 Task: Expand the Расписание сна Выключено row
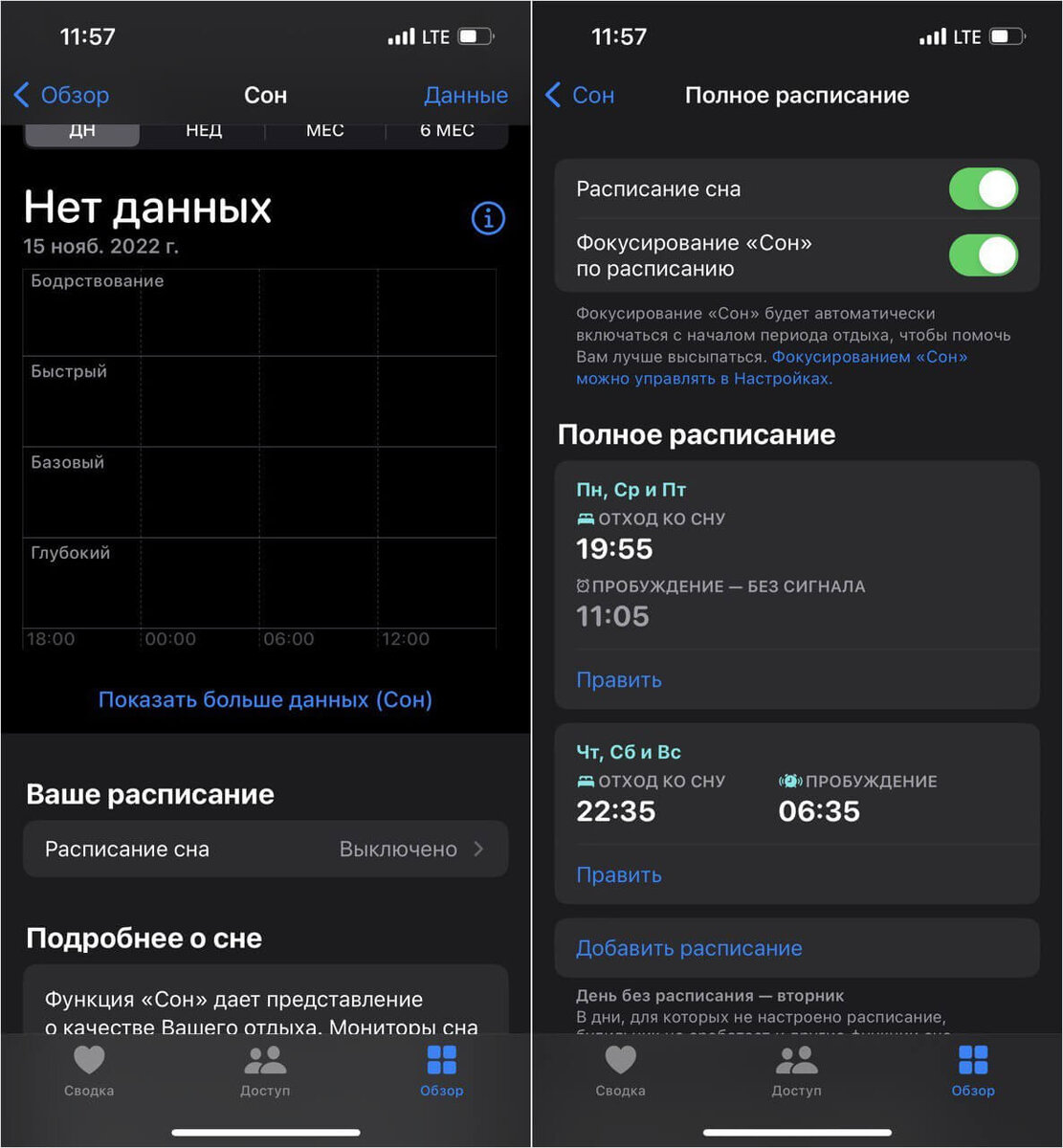(x=265, y=850)
